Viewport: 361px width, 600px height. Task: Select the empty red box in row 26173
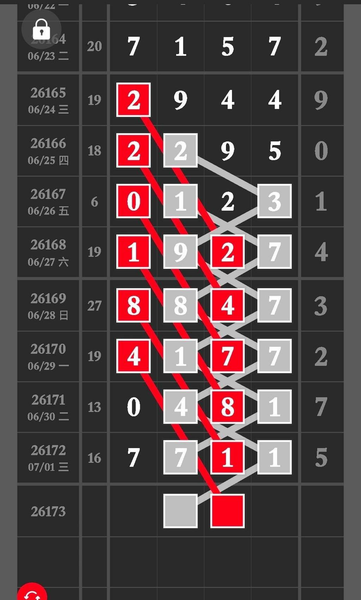pos(227,511)
